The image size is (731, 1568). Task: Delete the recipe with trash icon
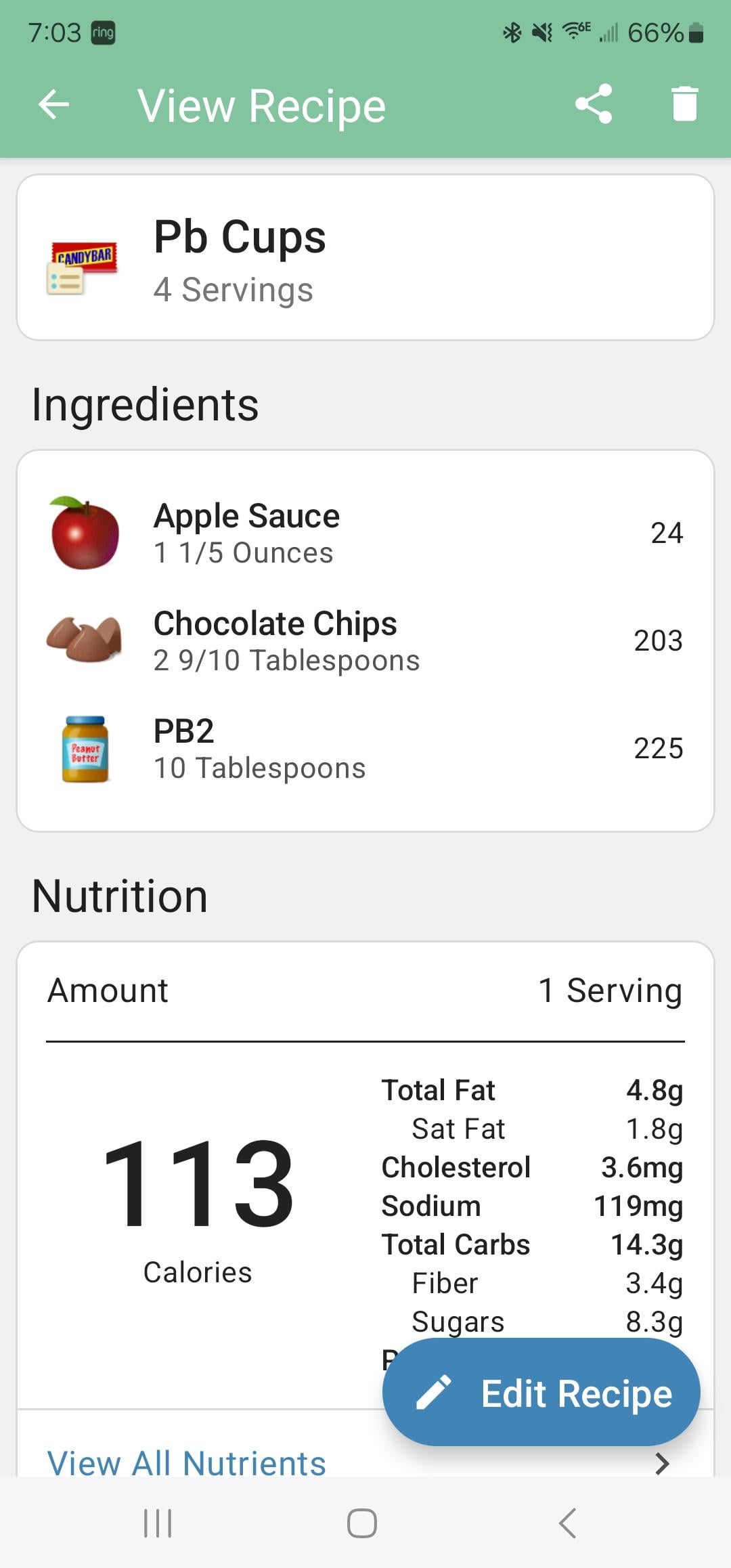pyautogui.click(x=684, y=104)
